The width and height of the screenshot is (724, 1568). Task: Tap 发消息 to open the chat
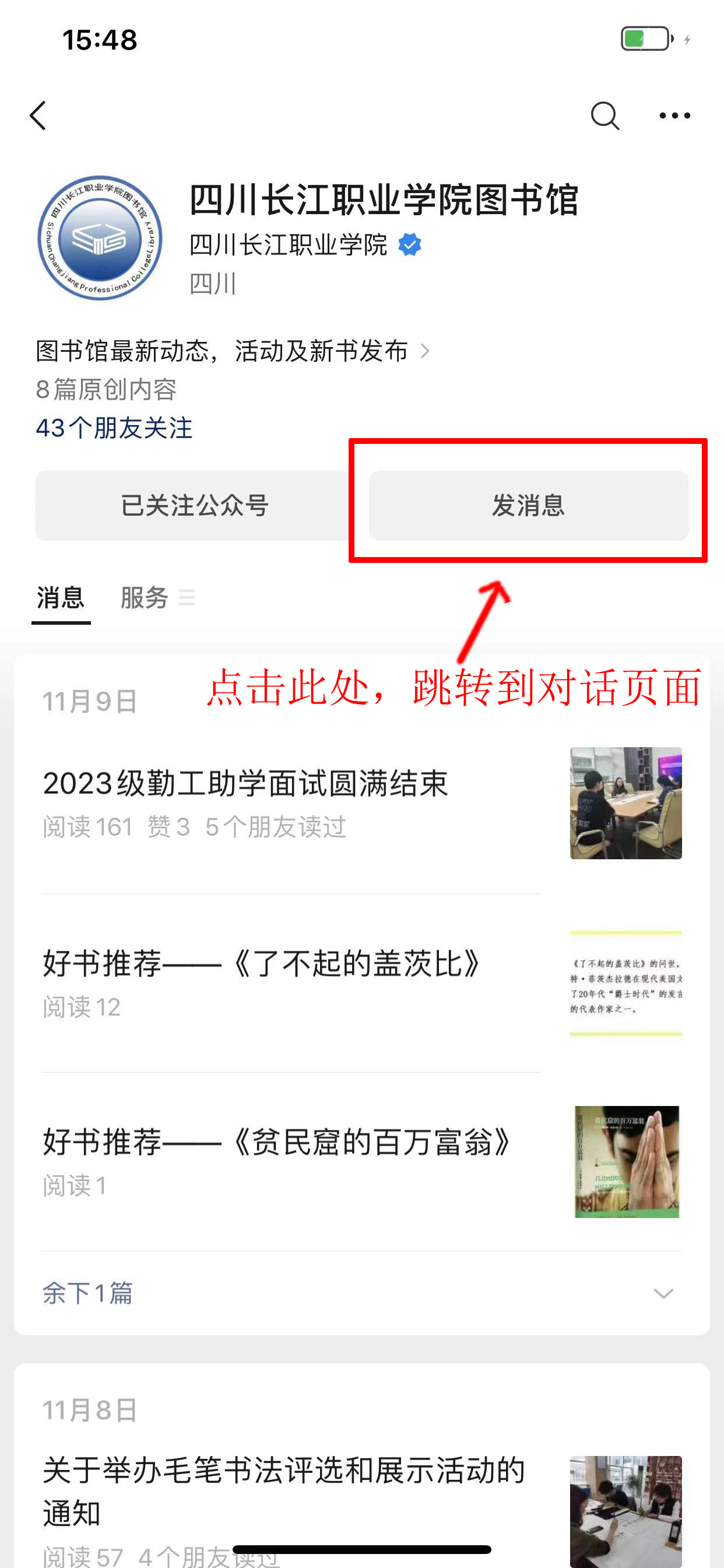tap(528, 506)
